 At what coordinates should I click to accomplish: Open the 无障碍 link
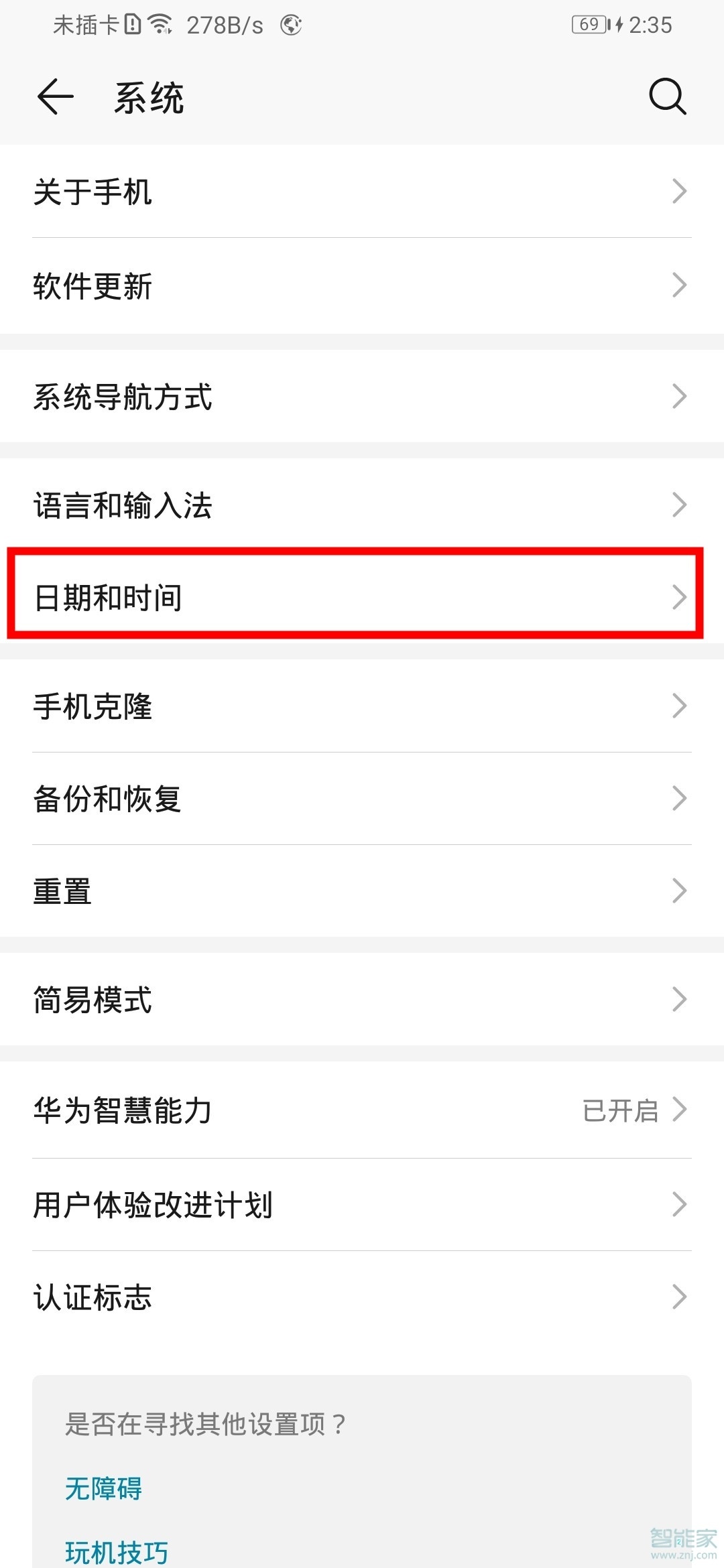click(103, 1489)
